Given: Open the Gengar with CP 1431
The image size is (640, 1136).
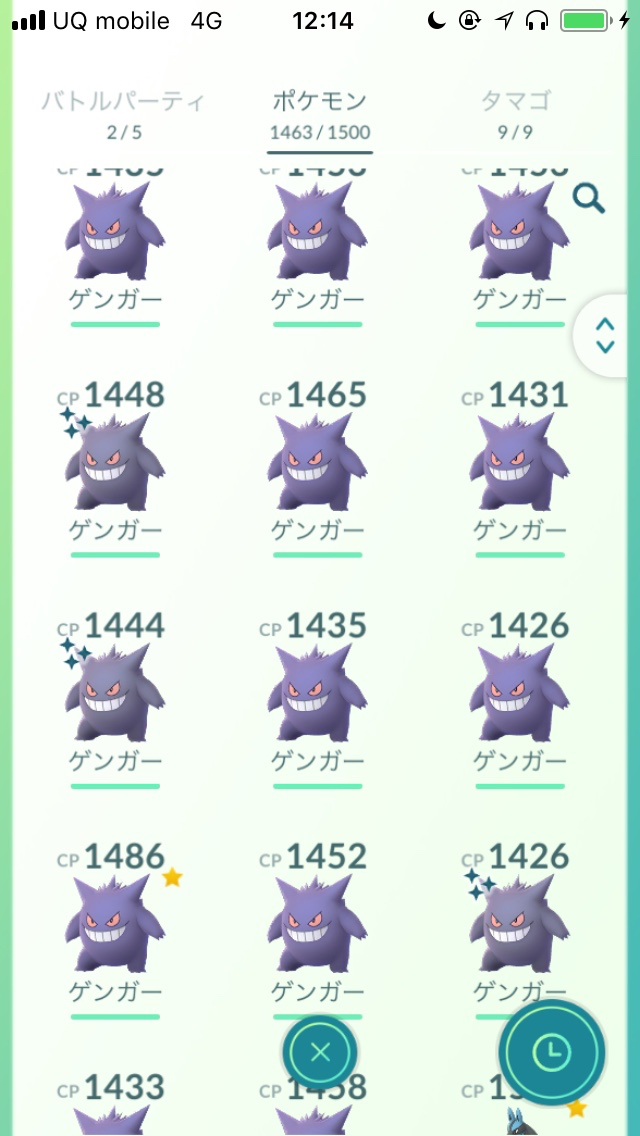Looking at the screenshot, I should click(x=519, y=463).
